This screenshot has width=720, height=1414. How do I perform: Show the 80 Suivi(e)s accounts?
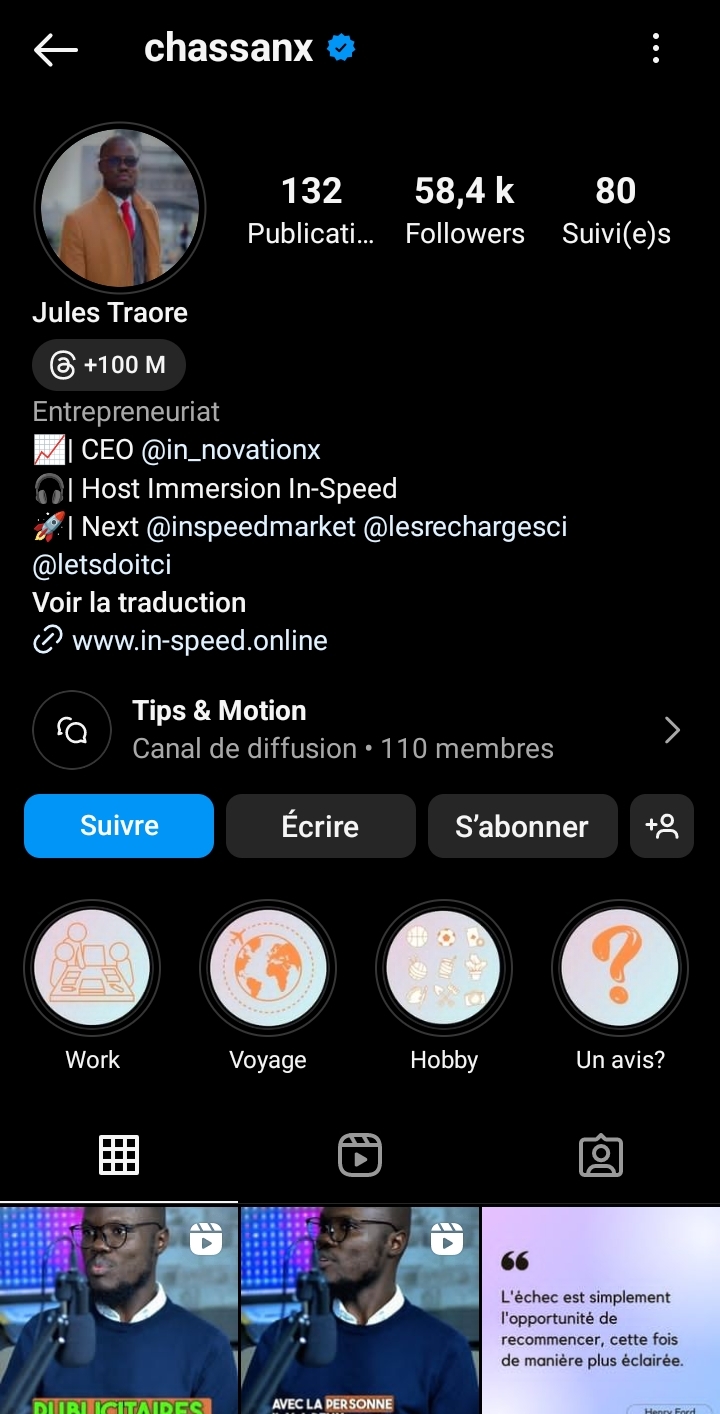(616, 210)
